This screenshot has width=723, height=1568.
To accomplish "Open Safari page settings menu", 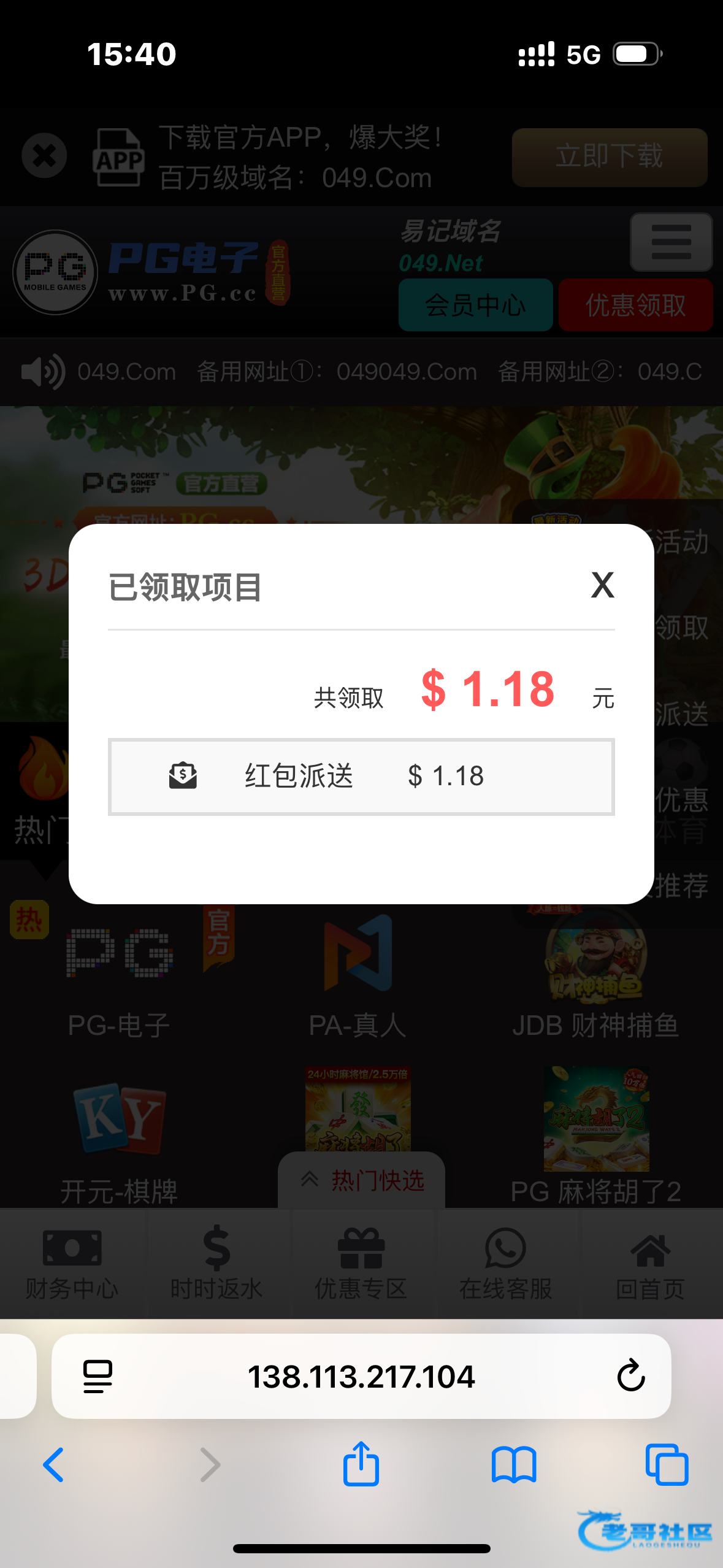I will (98, 1376).
